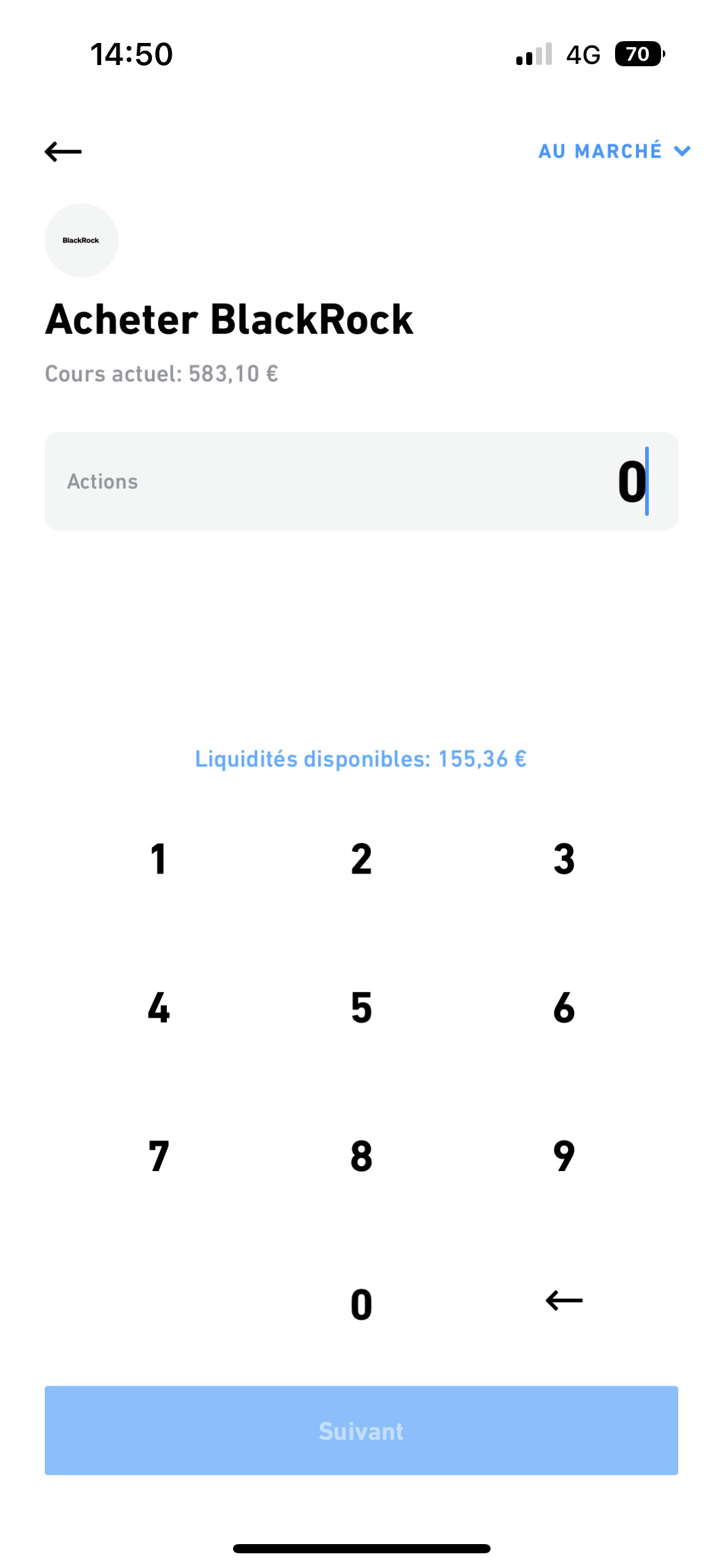Enter digit 1 on the keypad

coord(159,858)
